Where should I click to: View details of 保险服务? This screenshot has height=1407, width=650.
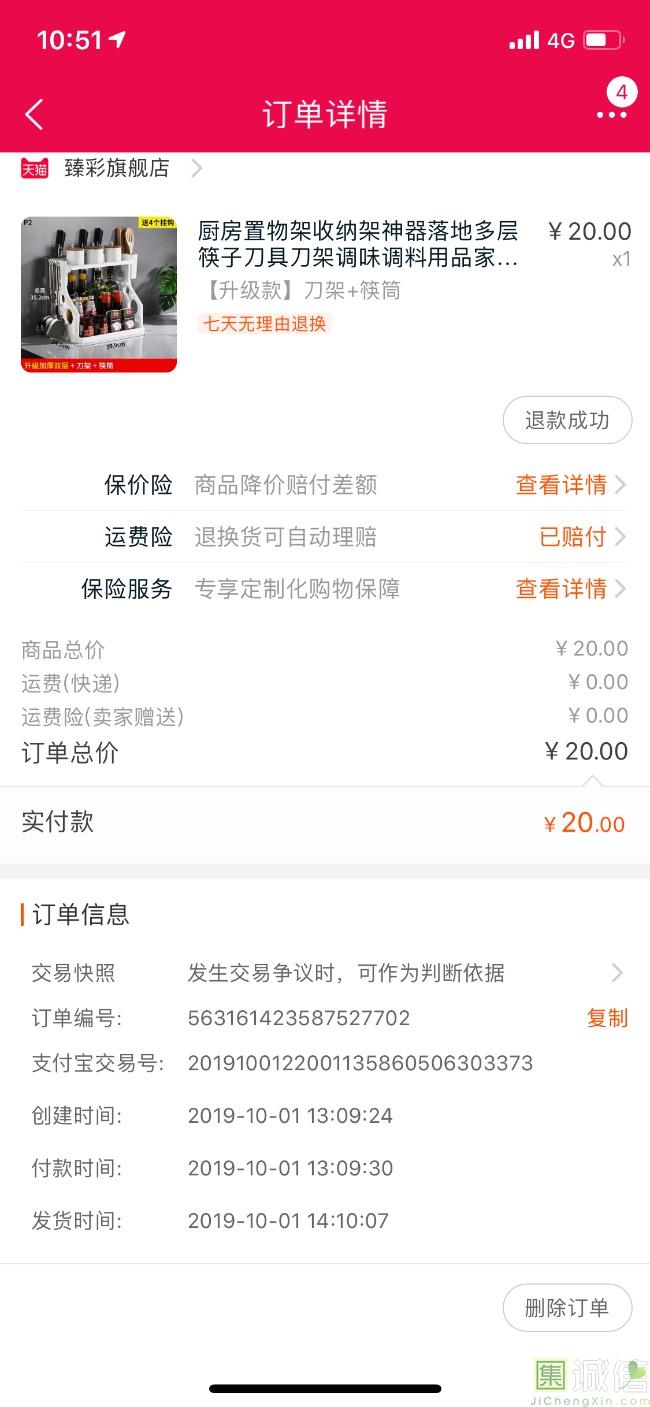tap(325, 589)
